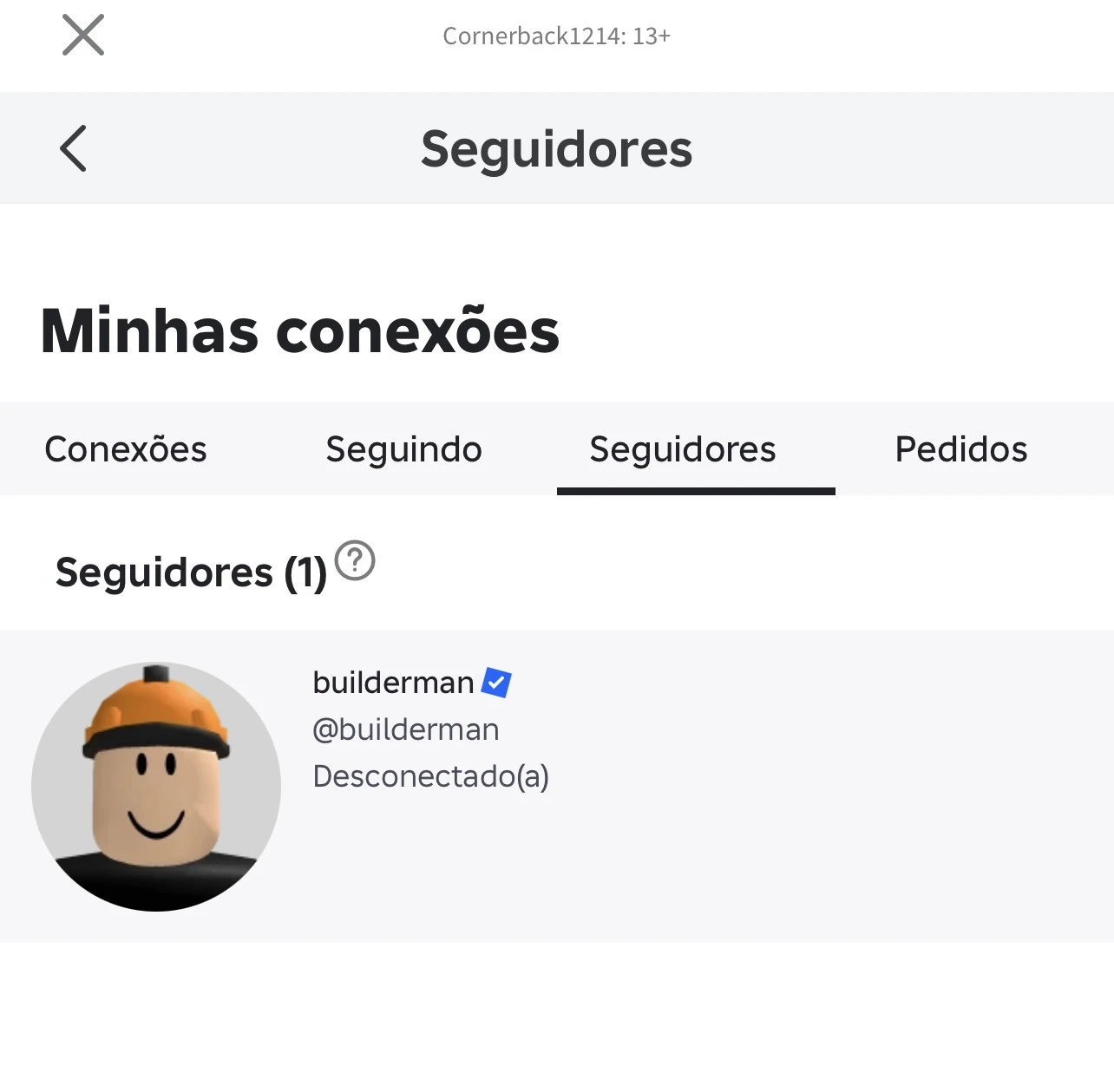Switch to the Seguindo tab
The width and height of the screenshot is (1114, 1092).
tap(403, 449)
